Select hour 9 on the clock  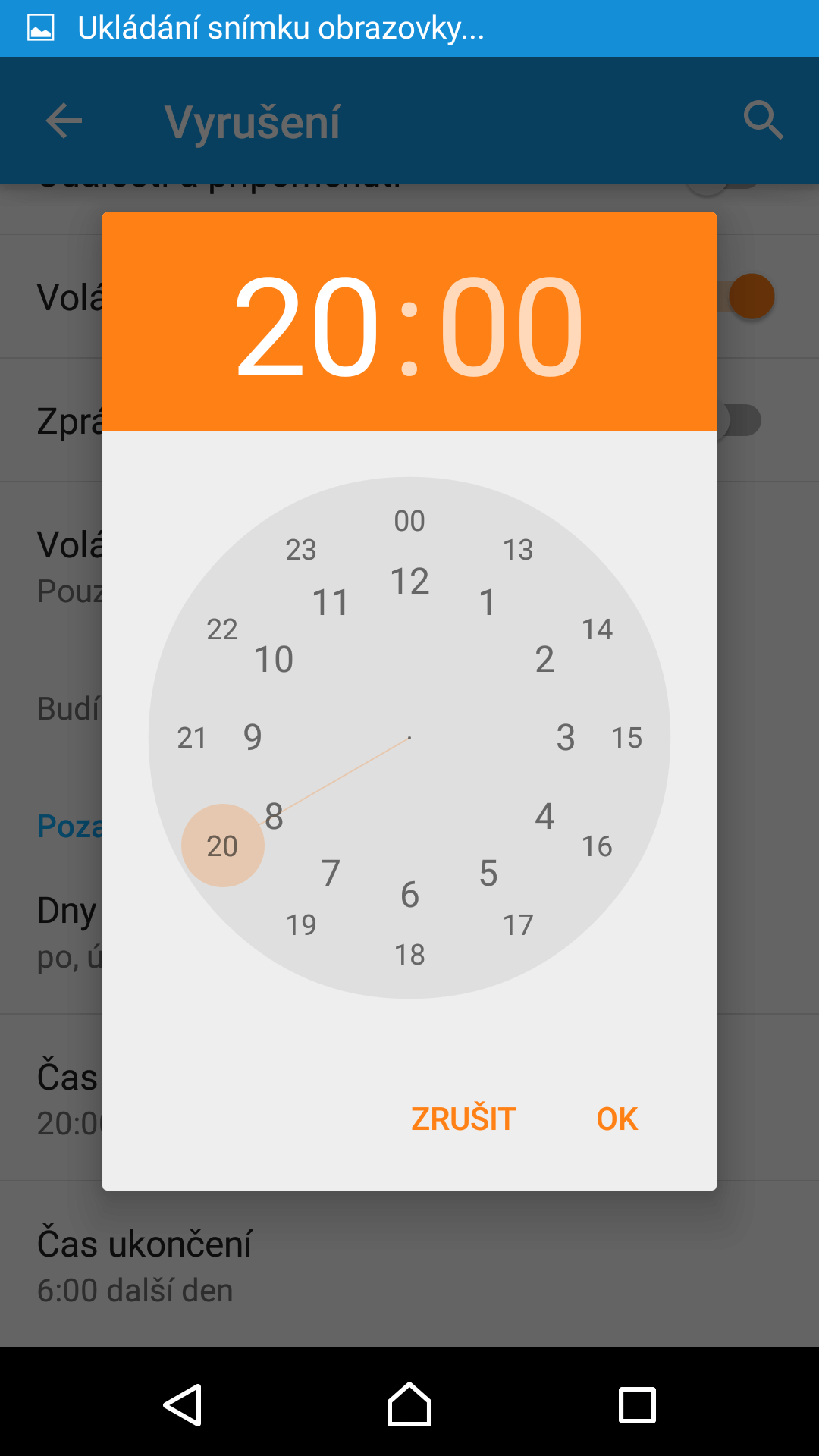[x=253, y=738]
